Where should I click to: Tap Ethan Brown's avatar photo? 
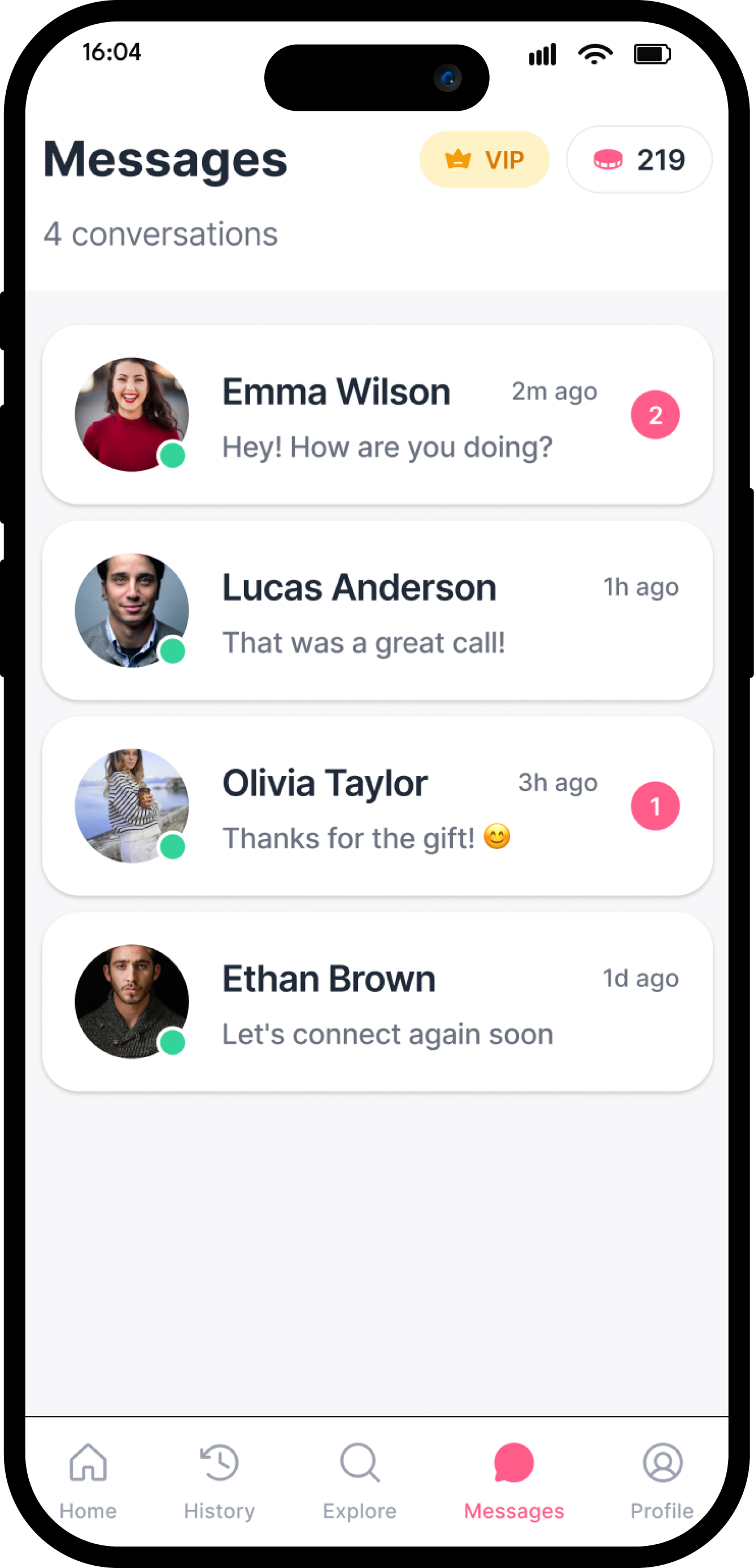tap(132, 1001)
